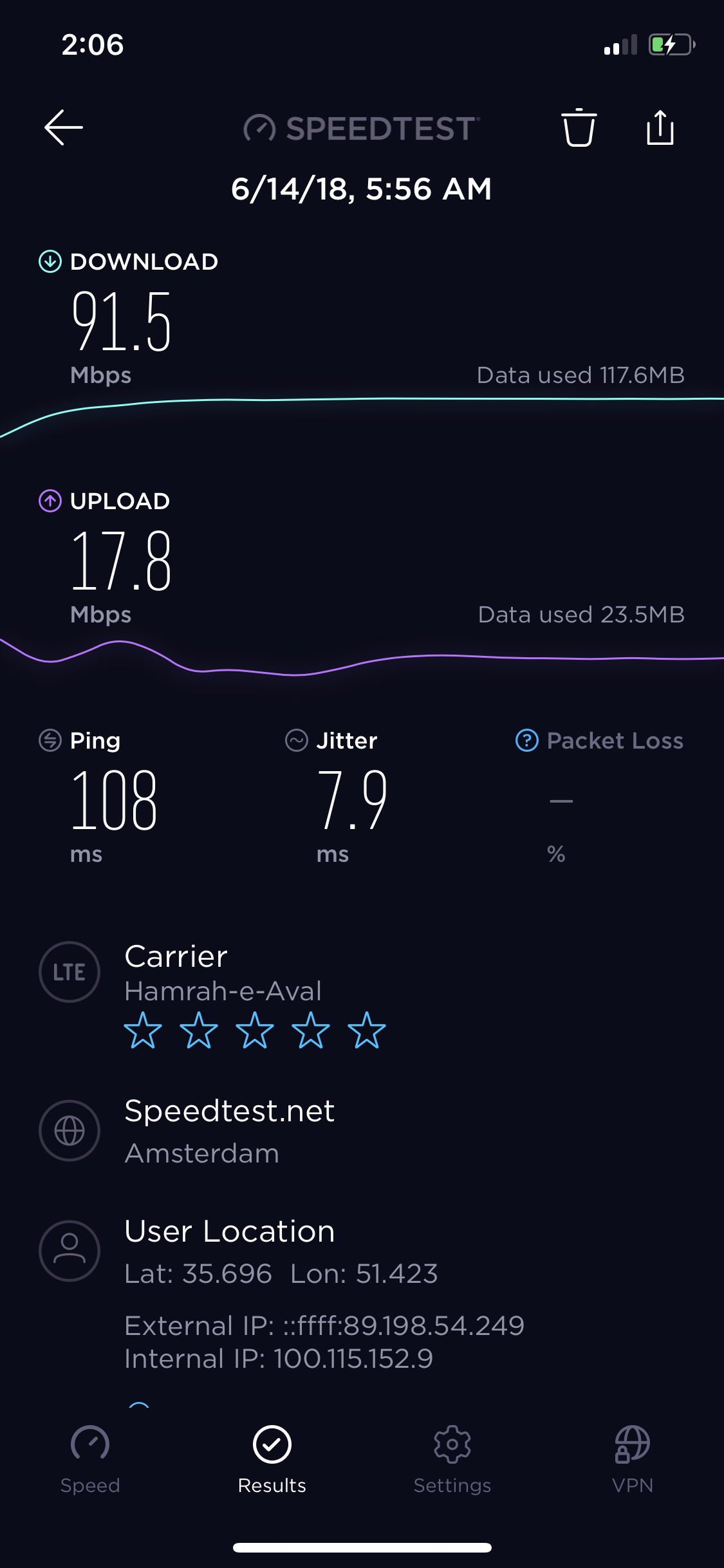Rate Hamrah-e-Aval carrier five stars
The image size is (724, 1568).
pos(367,1030)
